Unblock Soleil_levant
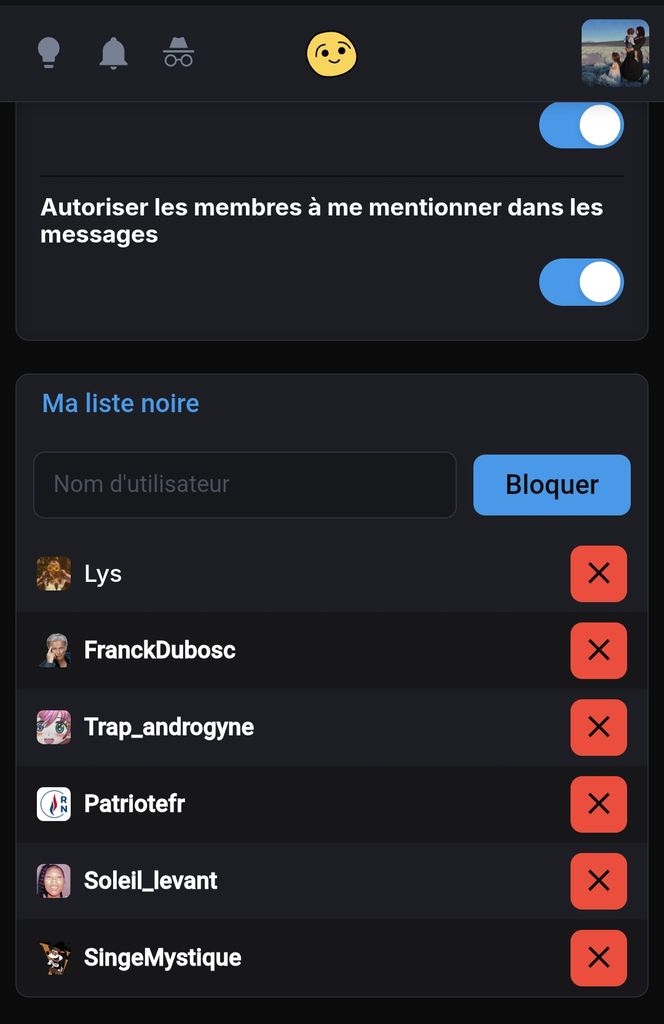The width and height of the screenshot is (664, 1024). tap(598, 881)
